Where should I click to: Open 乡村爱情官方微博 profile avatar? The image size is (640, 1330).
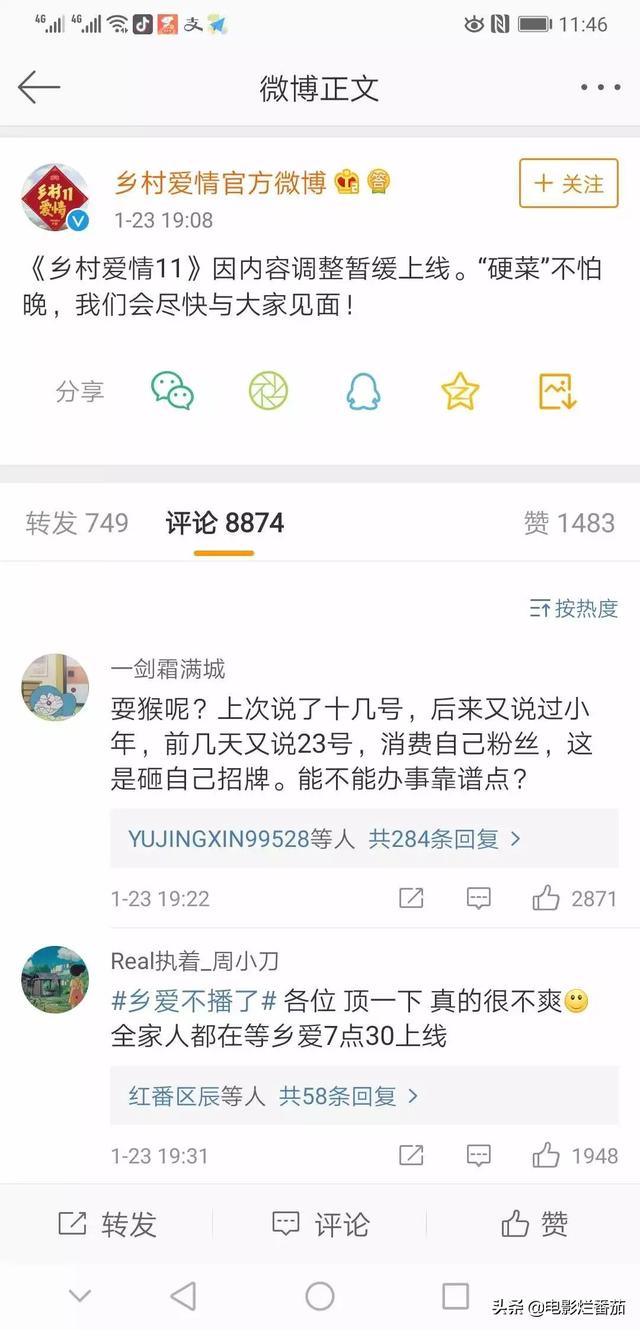coord(56,197)
